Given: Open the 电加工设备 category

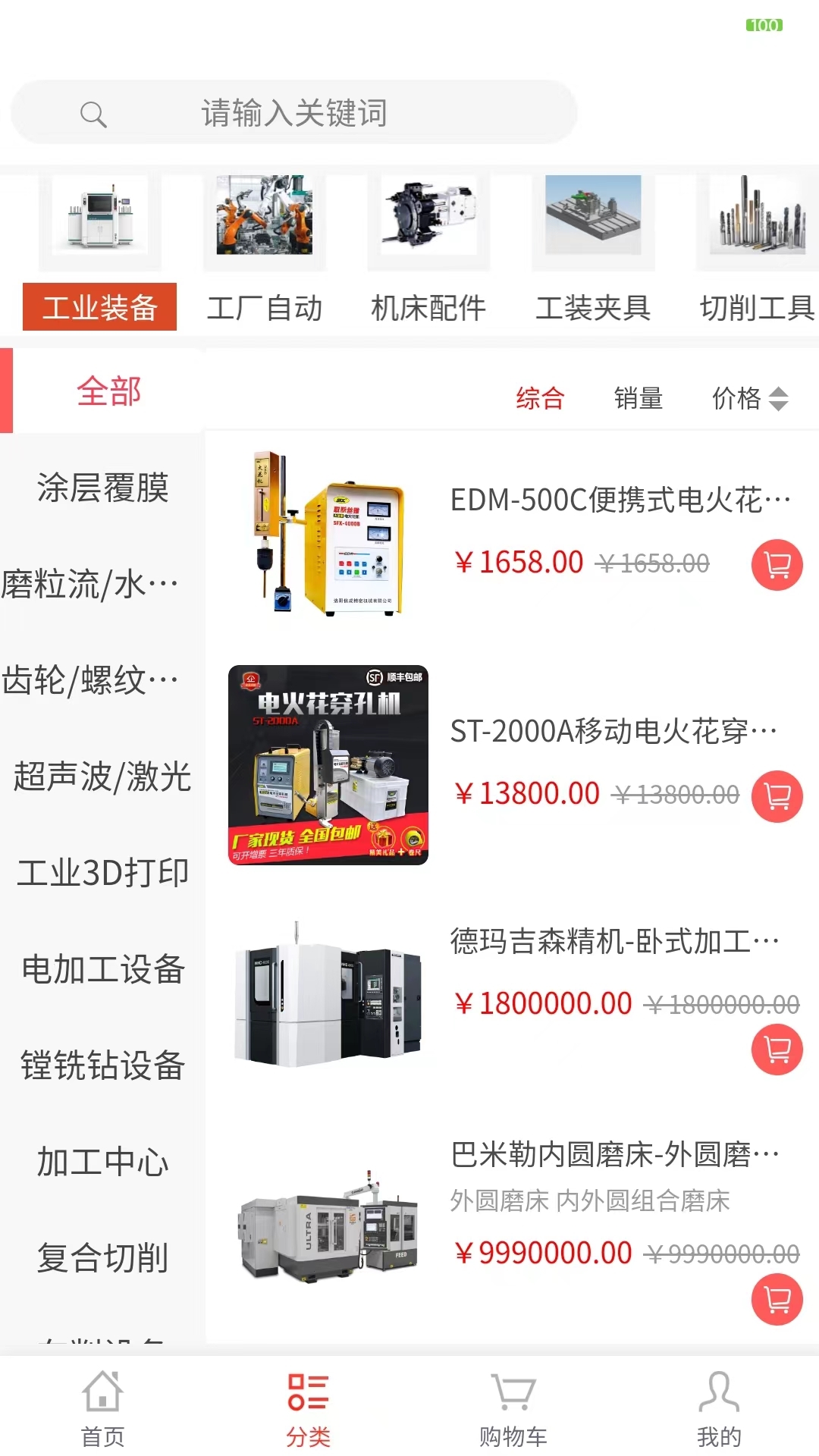Looking at the screenshot, I should pos(102,969).
